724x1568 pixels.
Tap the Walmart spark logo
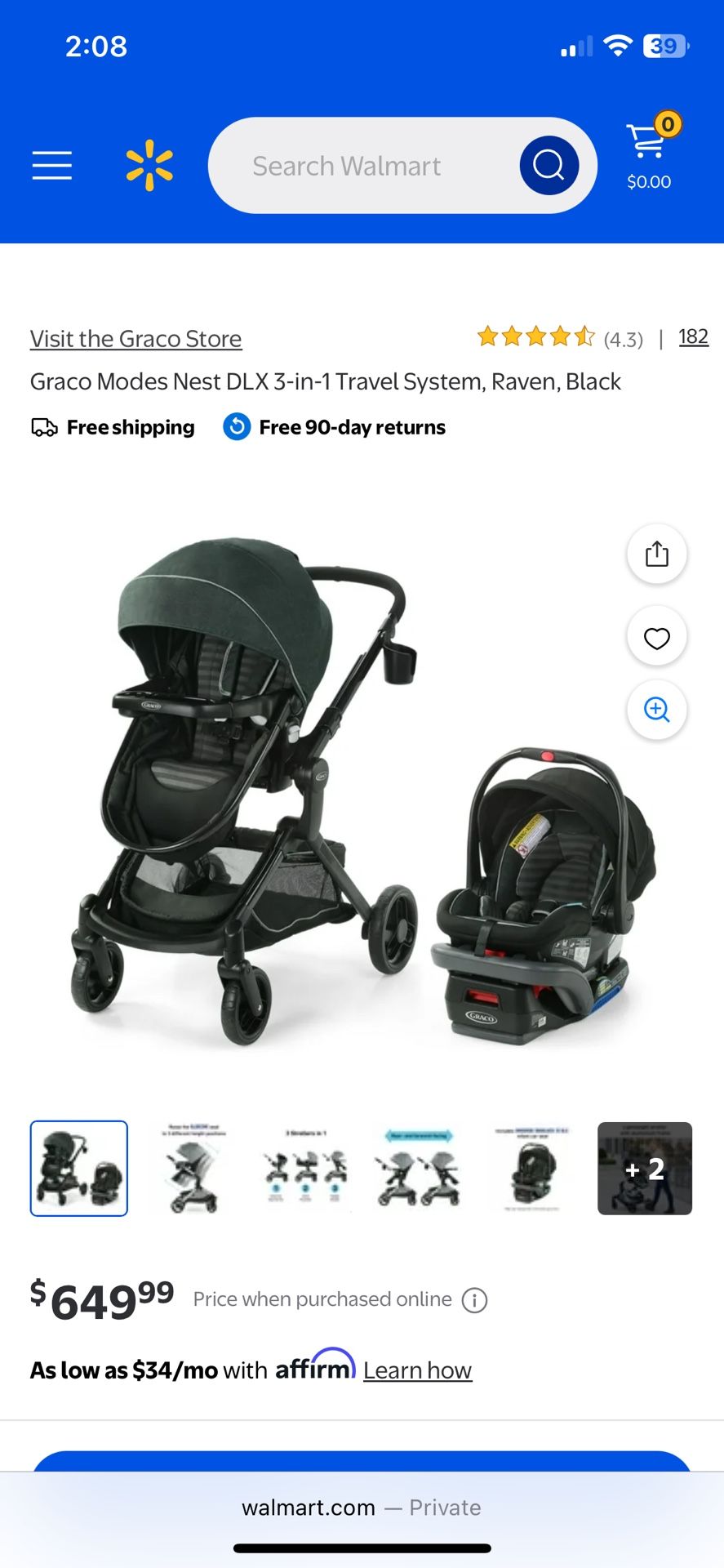pyautogui.click(x=149, y=165)
